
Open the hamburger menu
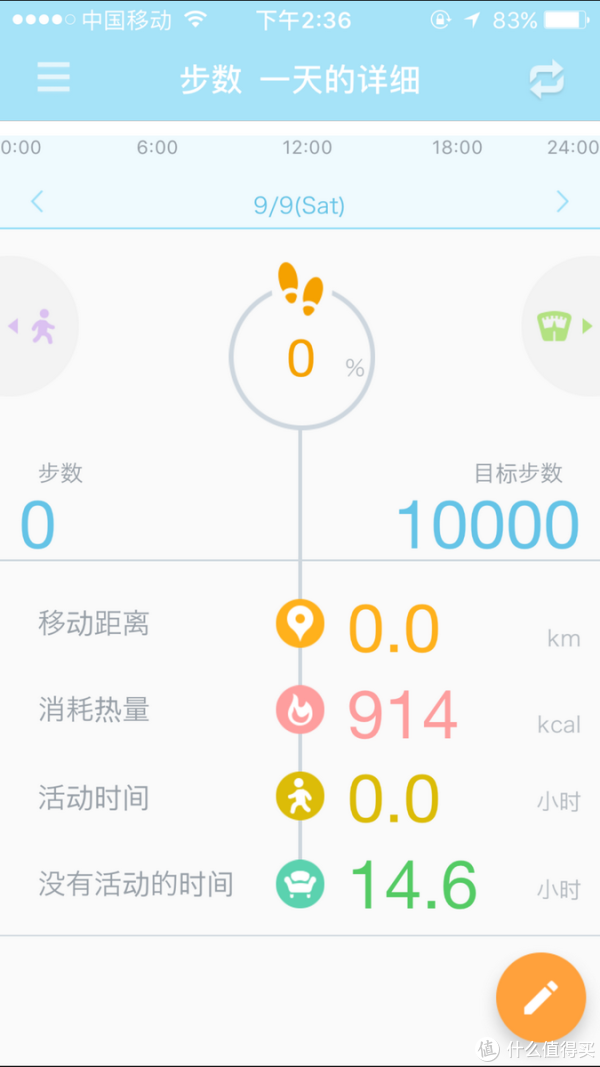click(53, 78)
